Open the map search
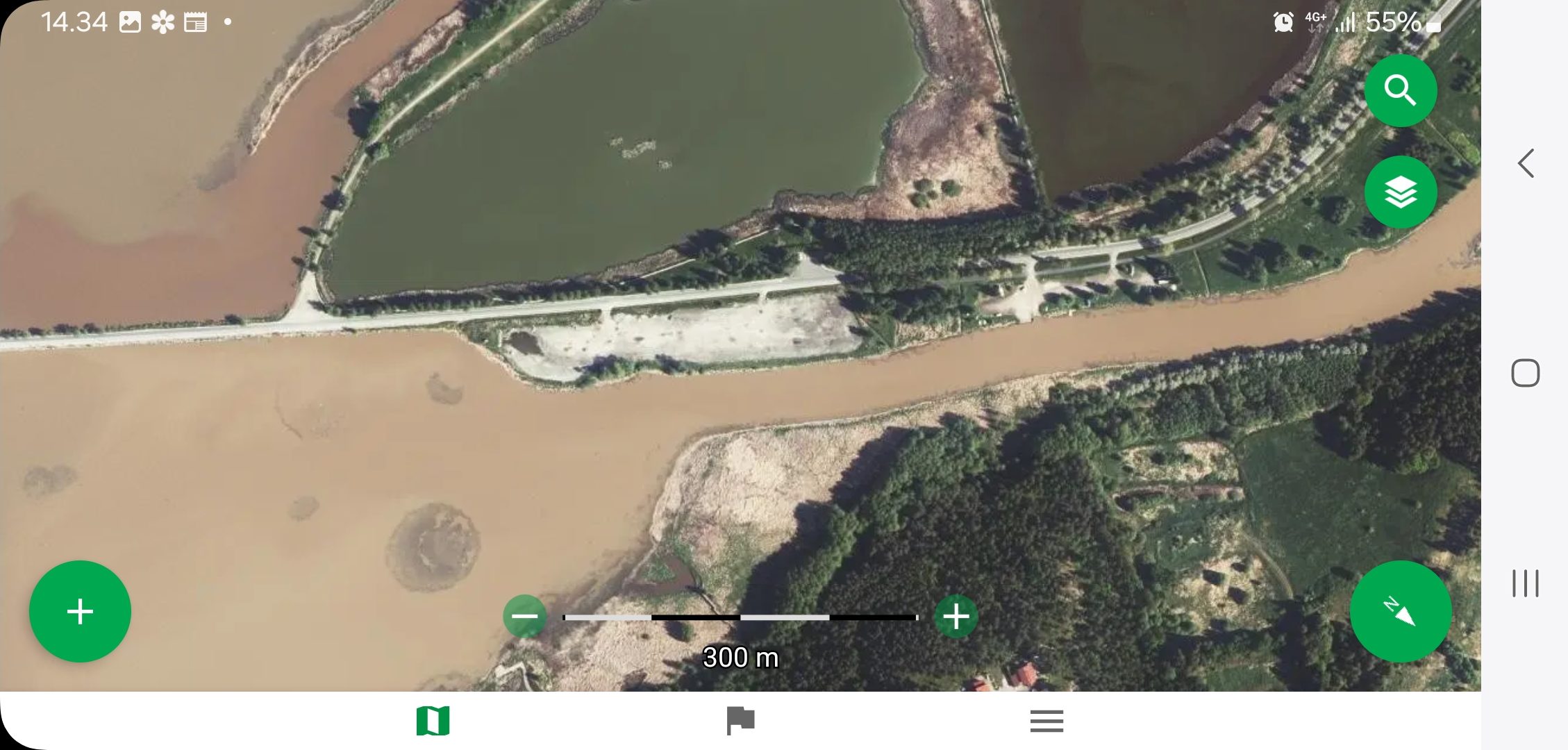Image resolution: width=1568 pixels, height=750 pixels. [1400, 91]
